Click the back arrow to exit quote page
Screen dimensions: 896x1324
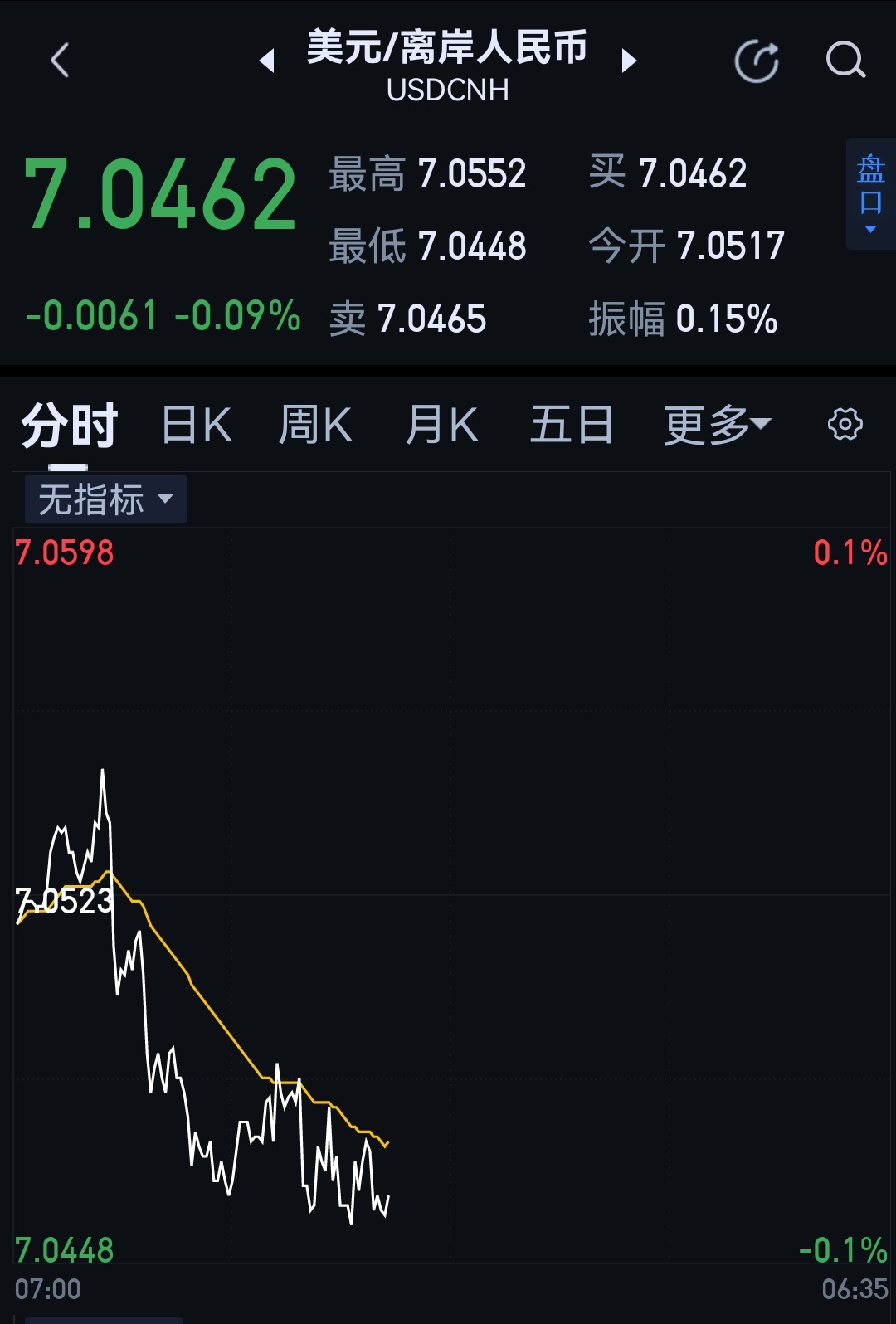(58, 61)
